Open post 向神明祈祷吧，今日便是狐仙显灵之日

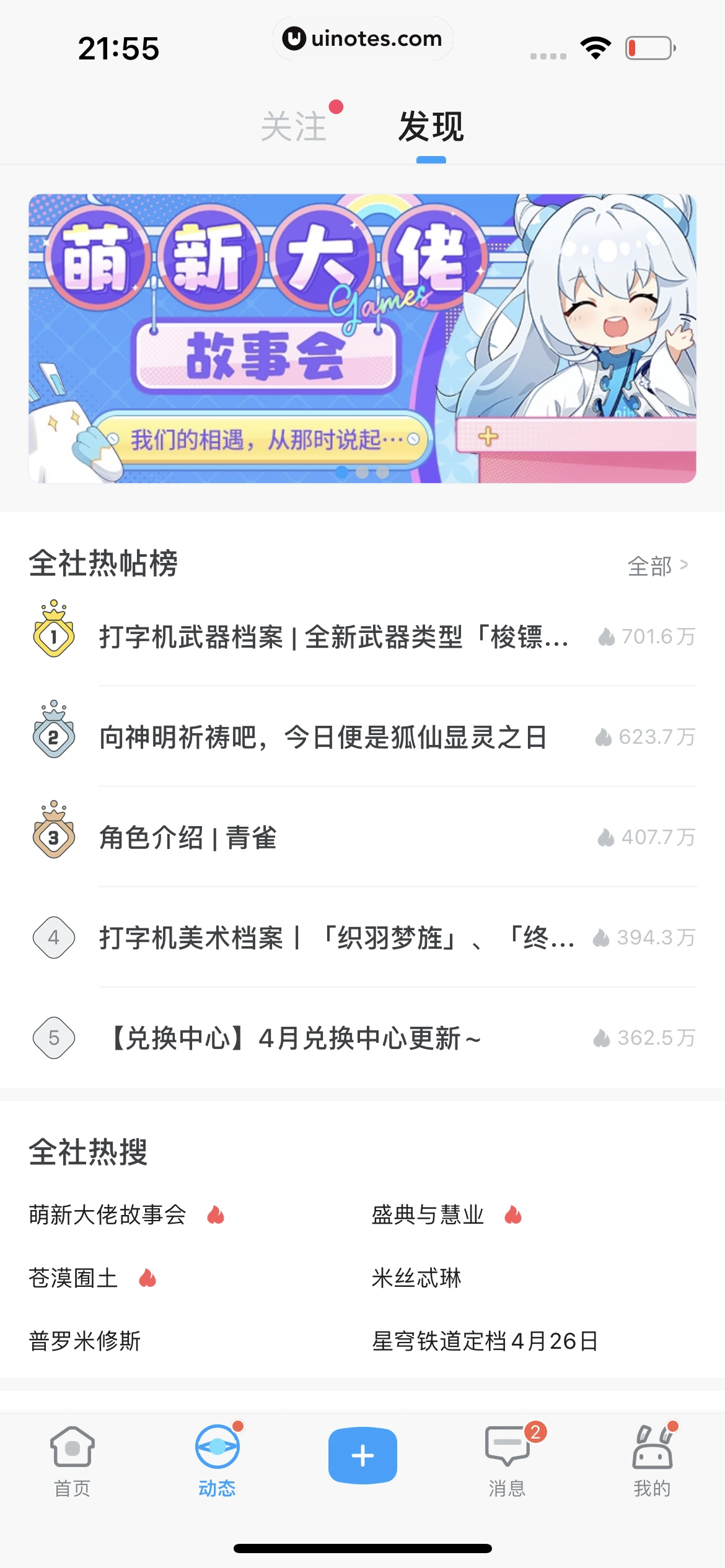pyautogui.click(x=322, y=737)
